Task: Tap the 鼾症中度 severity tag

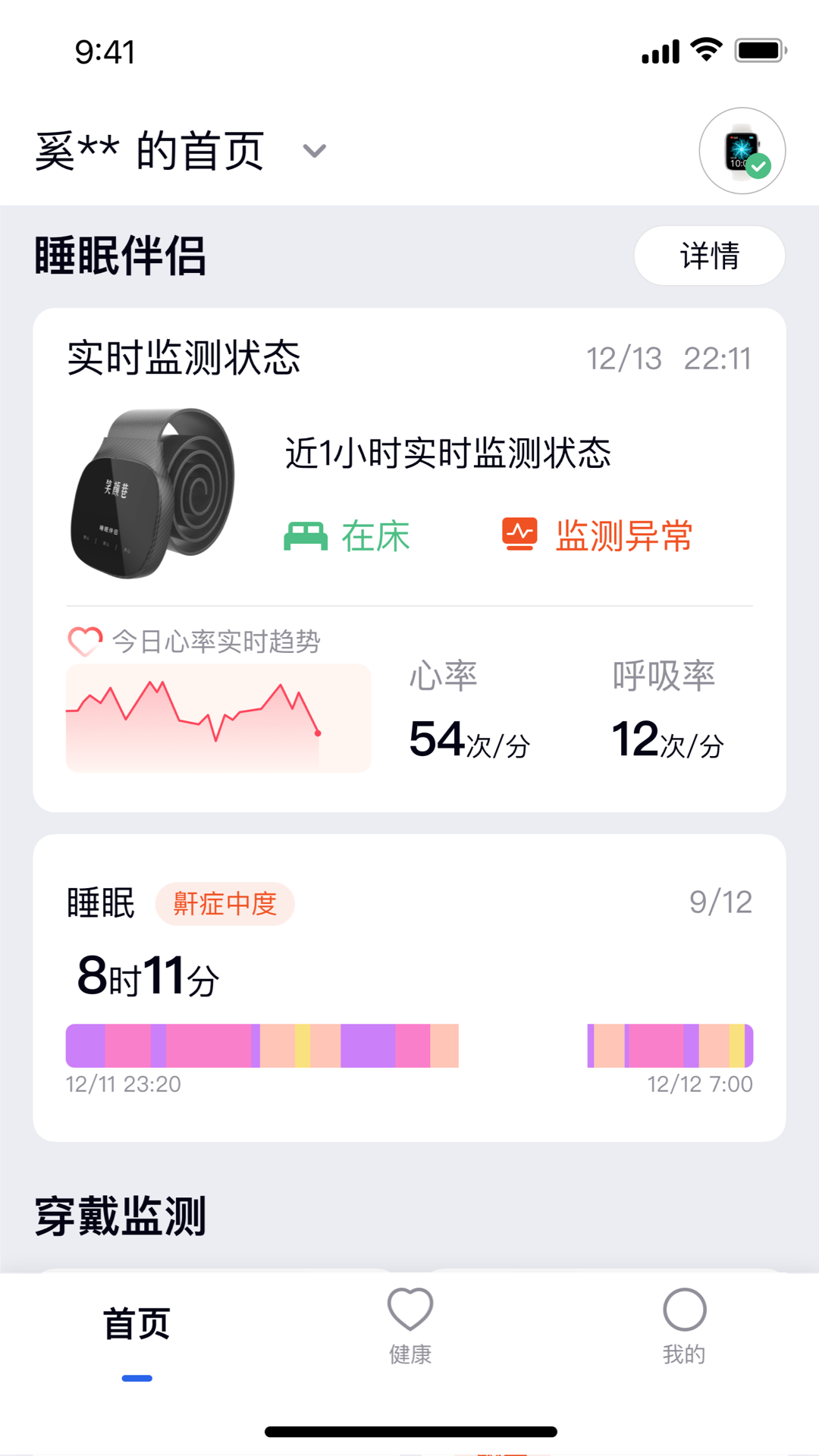Action: [x=225, y=903]
